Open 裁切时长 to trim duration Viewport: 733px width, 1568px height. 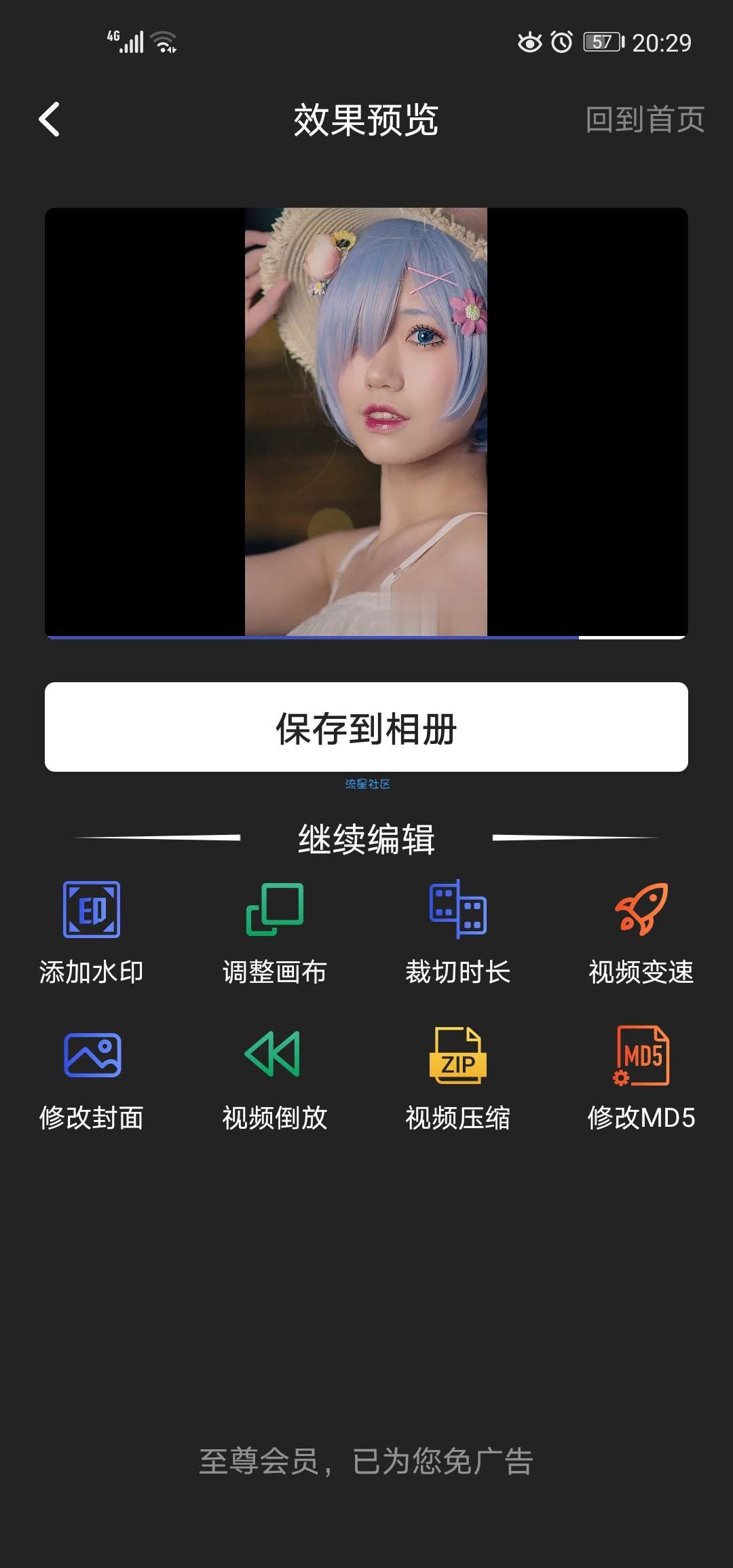[x=458, y=931]
